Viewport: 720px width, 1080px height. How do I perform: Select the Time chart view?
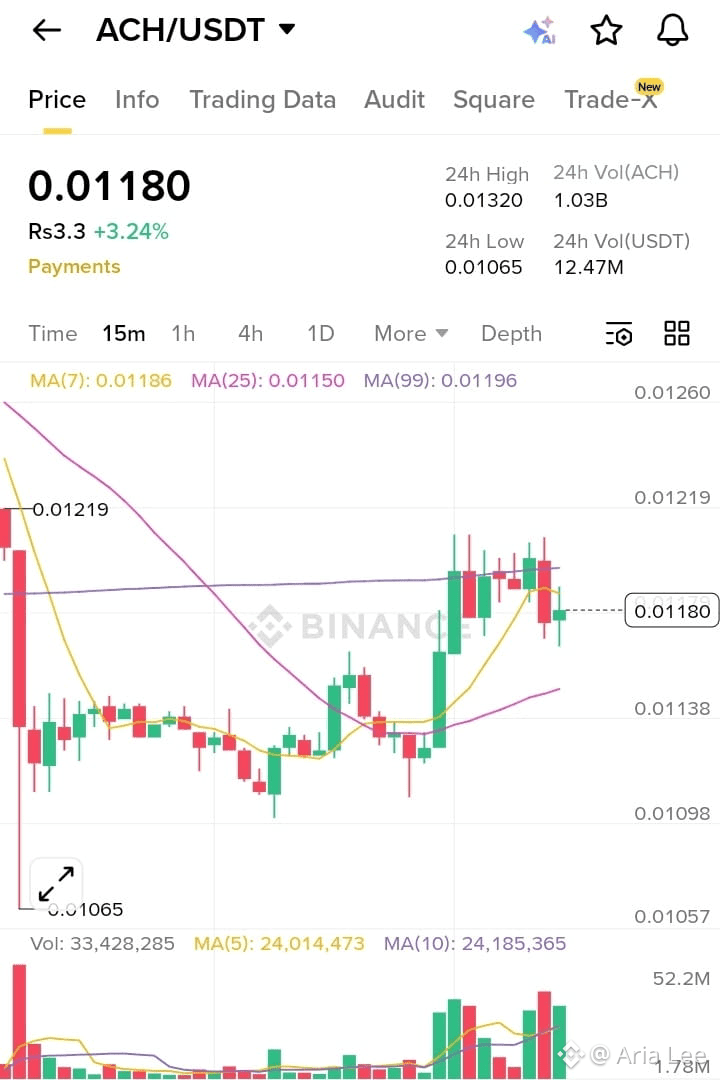[52, 334]
